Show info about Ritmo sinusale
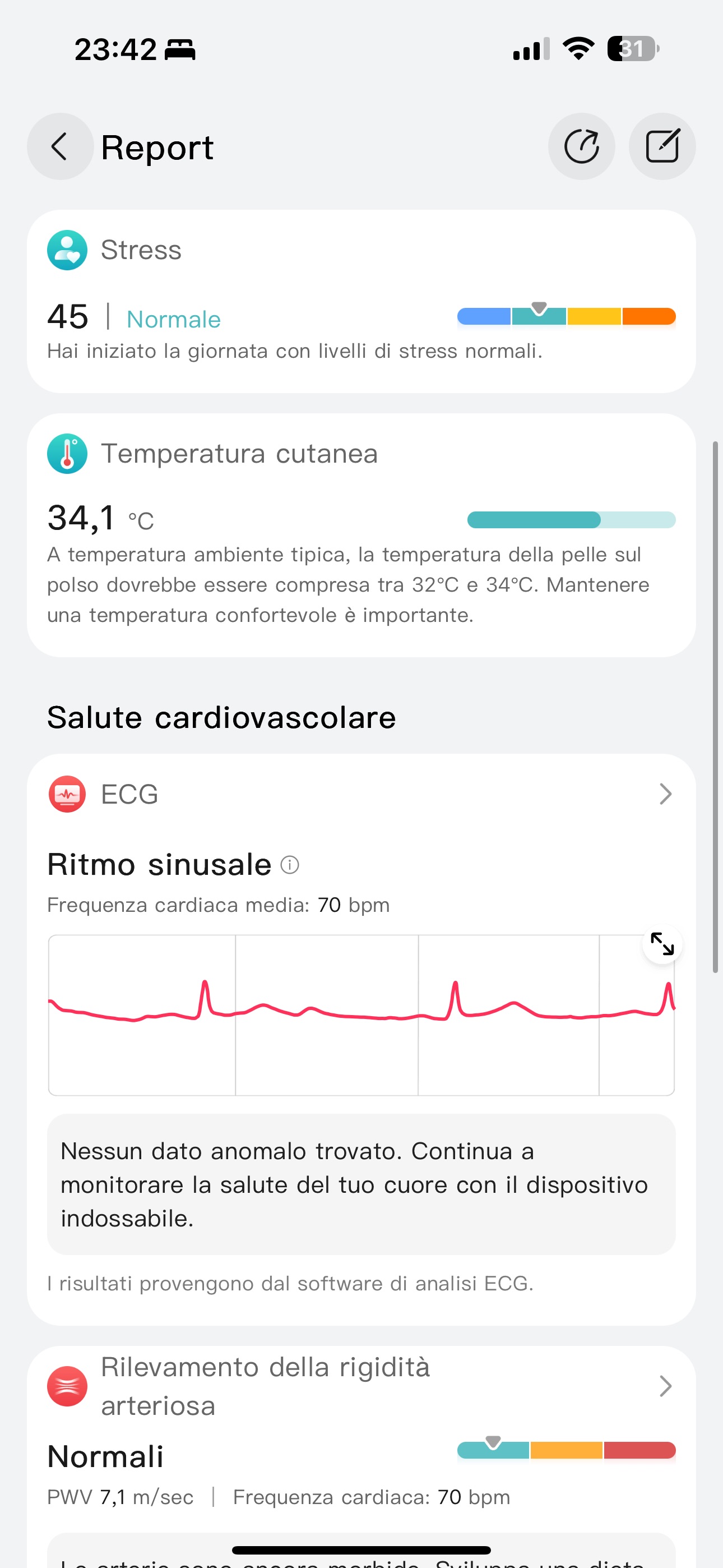The width and height of the screenshot is (723, 1568). (290, 865)
